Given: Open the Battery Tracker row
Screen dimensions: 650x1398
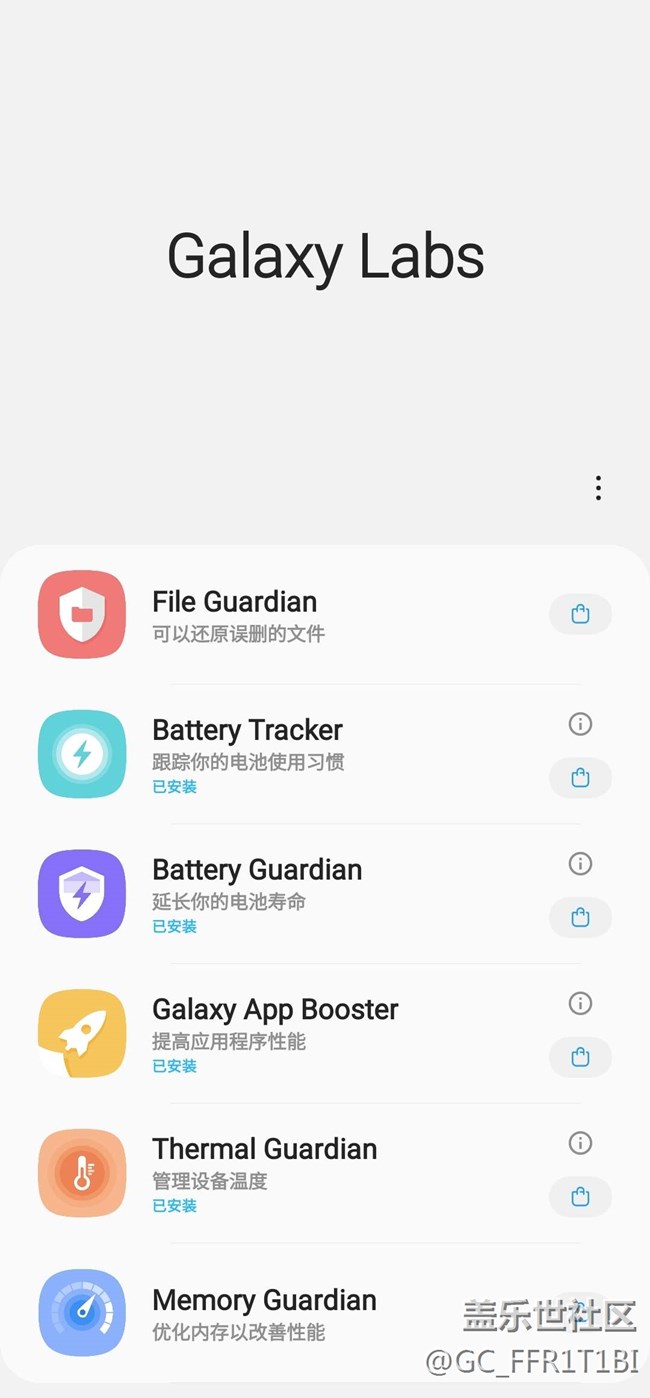Looking at the screenshot, I should (x=300, y=754).
